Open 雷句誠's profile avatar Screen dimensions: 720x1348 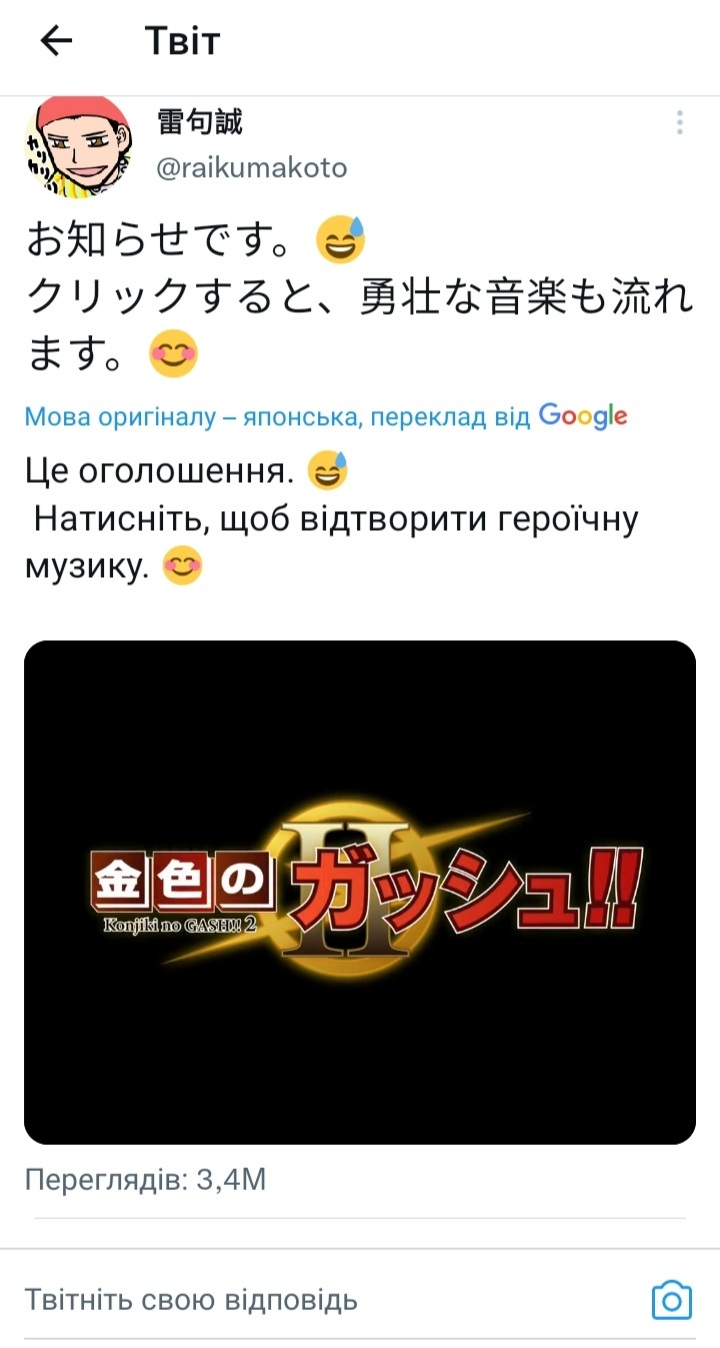pyautogui.click(x=78, y=147)
